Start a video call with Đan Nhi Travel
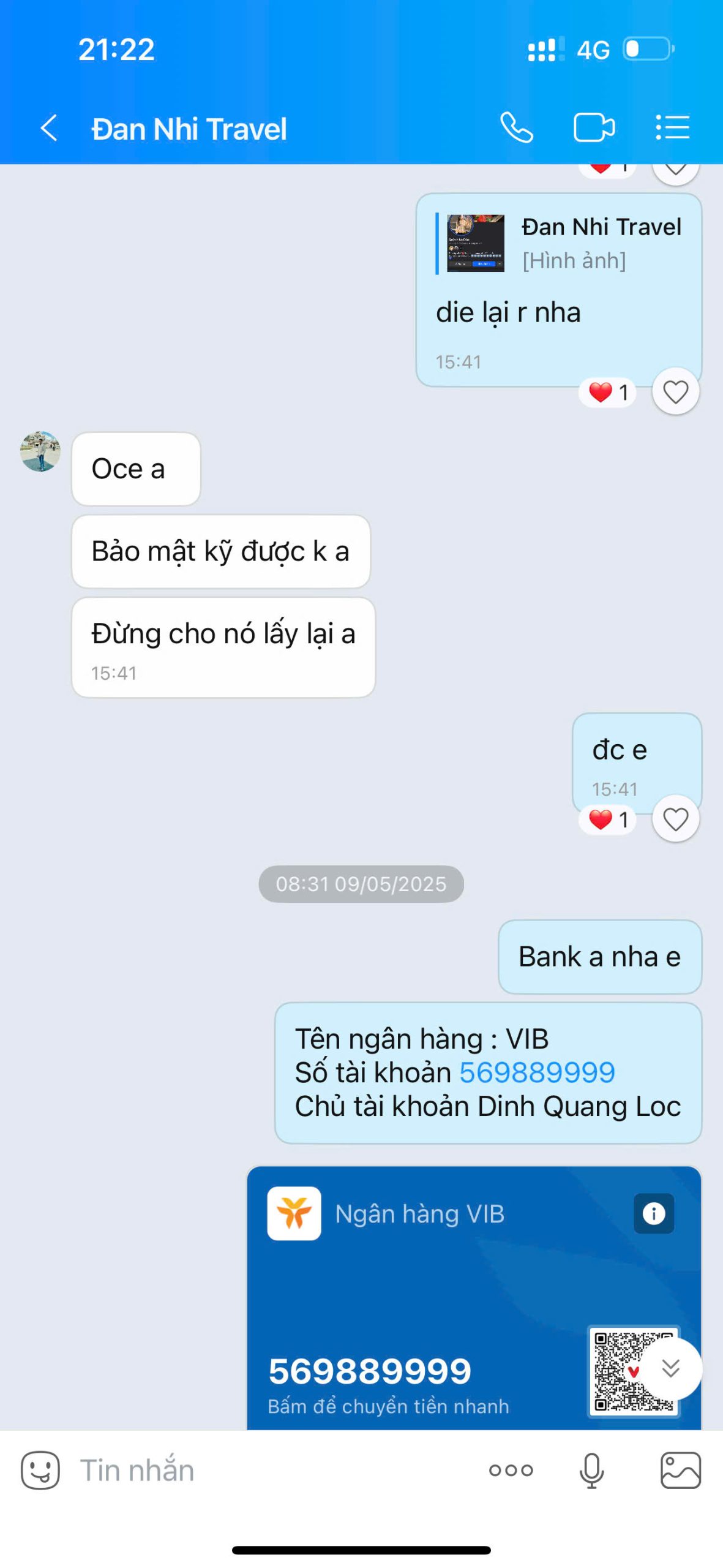The height and width of the screenshot is (1568, 723). click(593, 128)
